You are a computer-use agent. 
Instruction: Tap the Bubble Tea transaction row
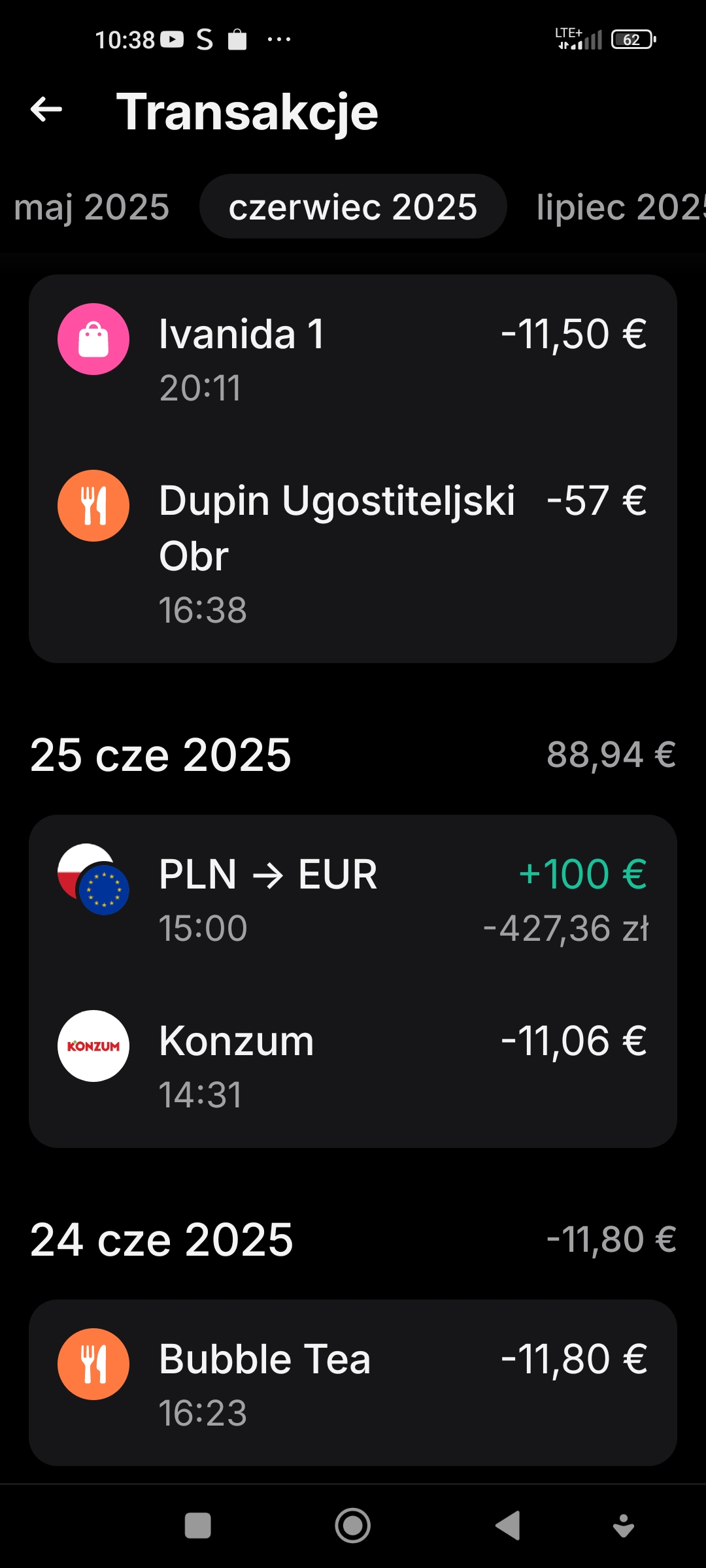click(353, 1372)
